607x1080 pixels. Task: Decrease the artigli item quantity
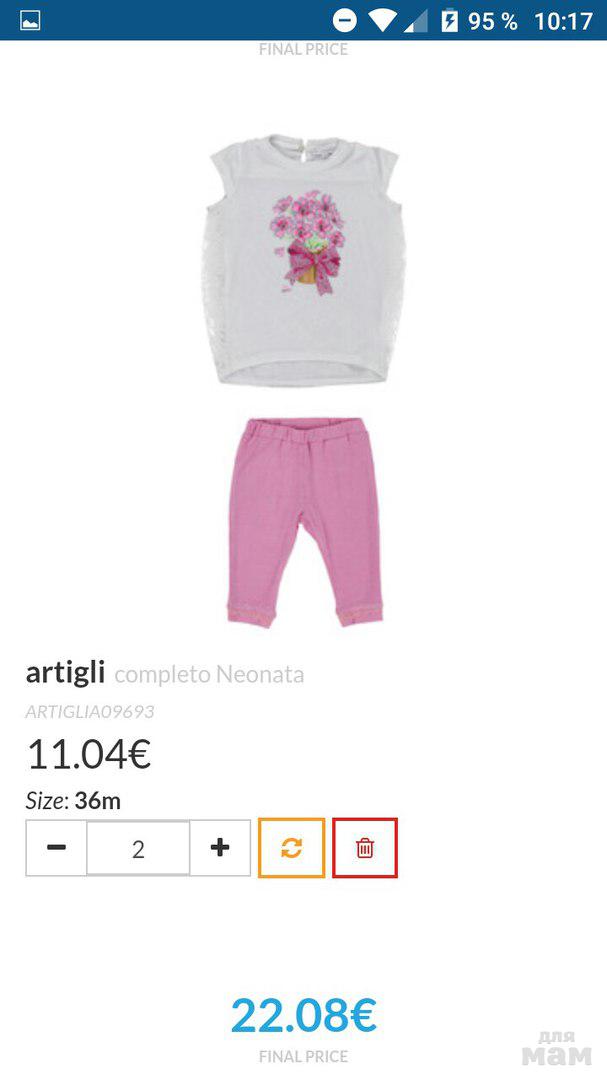point(57,848)
